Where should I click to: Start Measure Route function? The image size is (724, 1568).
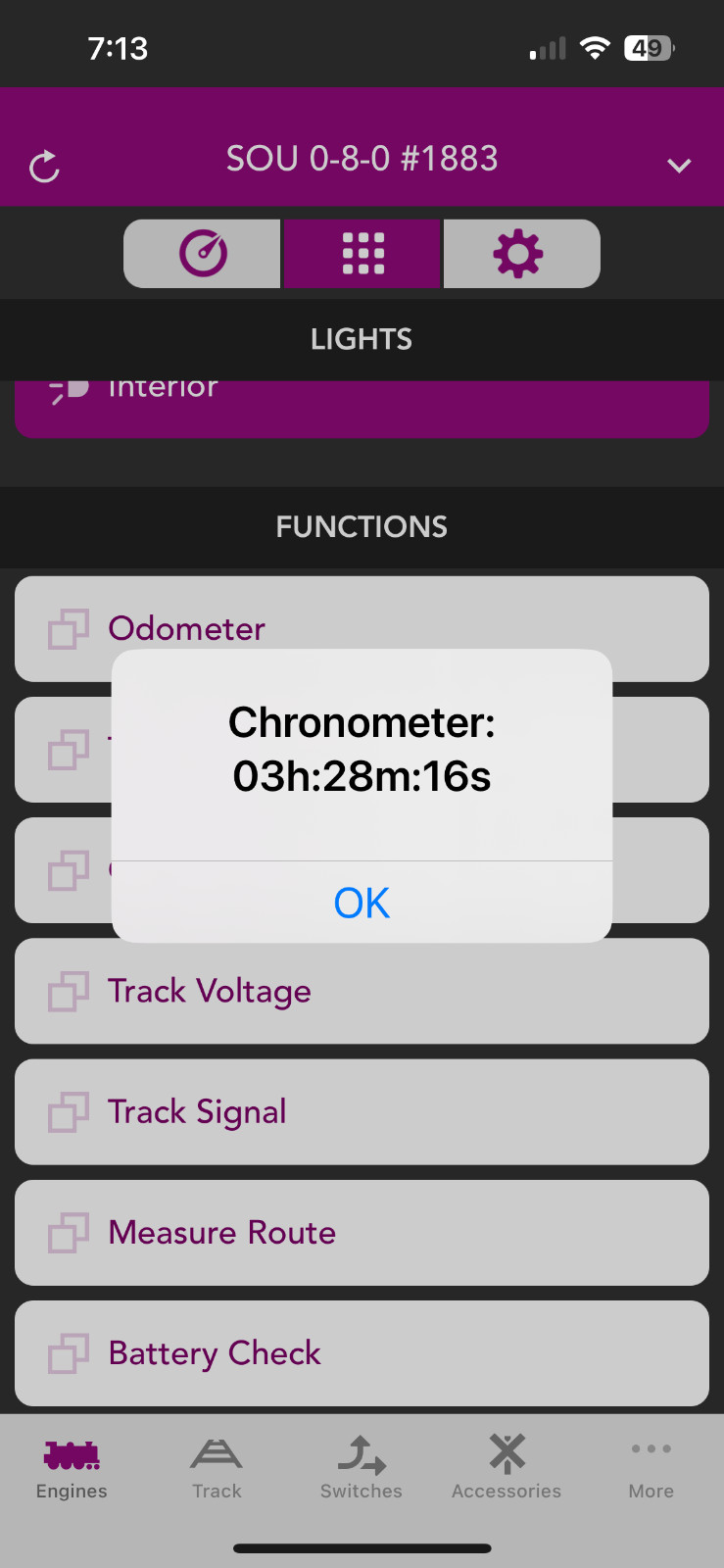pos(362,1233)
